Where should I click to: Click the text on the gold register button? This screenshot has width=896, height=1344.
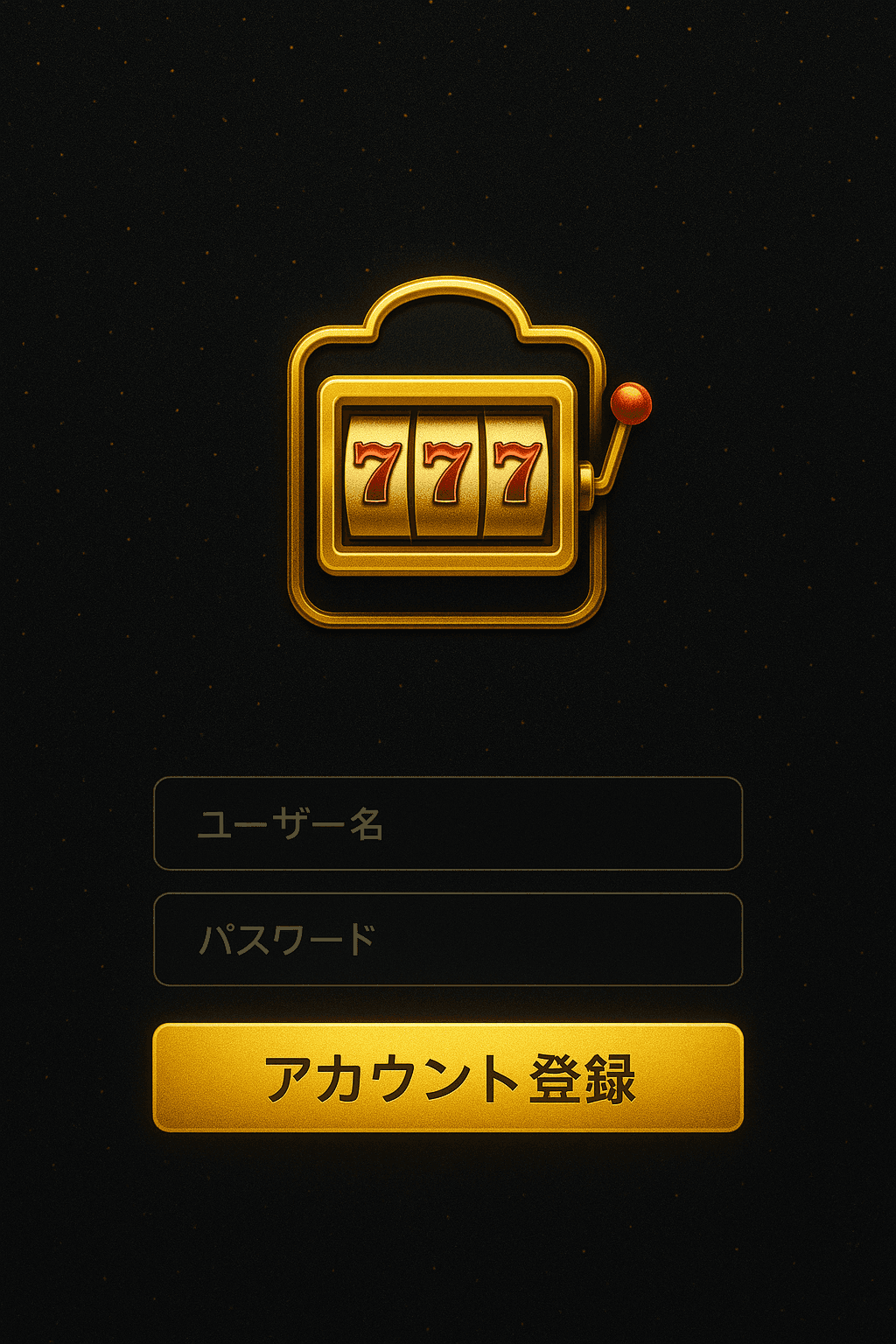(x=448, y=1074)
